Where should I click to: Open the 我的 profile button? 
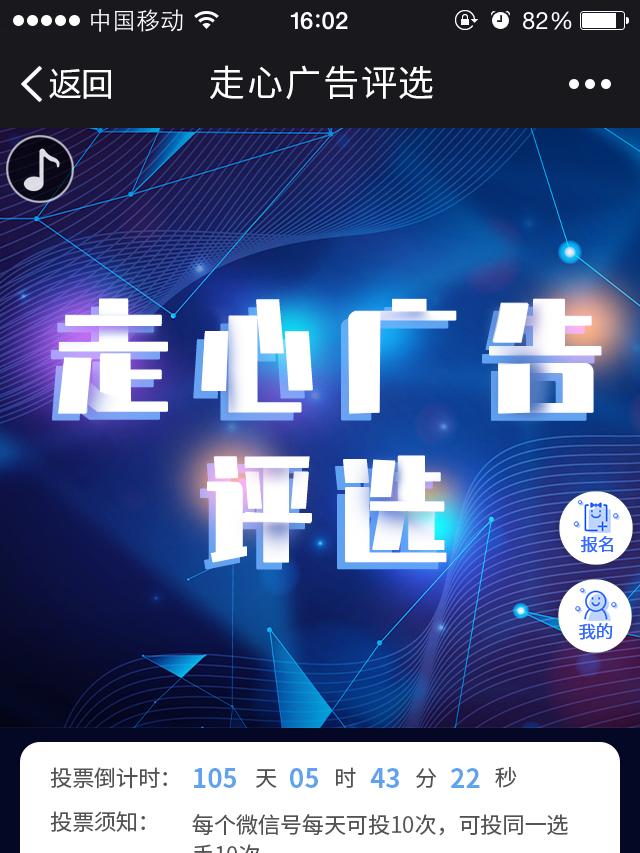click(x=595, y=615)
